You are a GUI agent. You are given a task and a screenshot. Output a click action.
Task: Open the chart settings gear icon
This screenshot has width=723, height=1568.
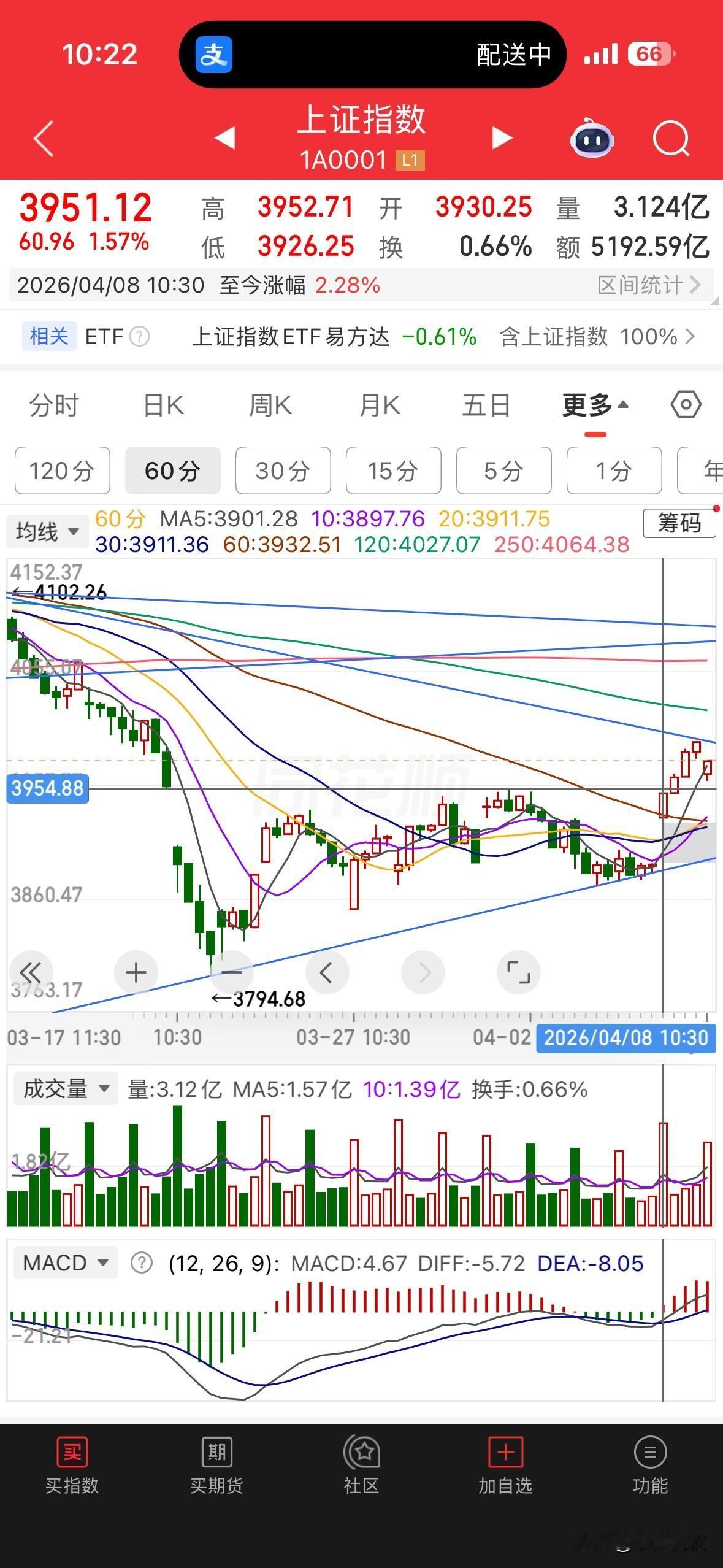click(685, 405)
